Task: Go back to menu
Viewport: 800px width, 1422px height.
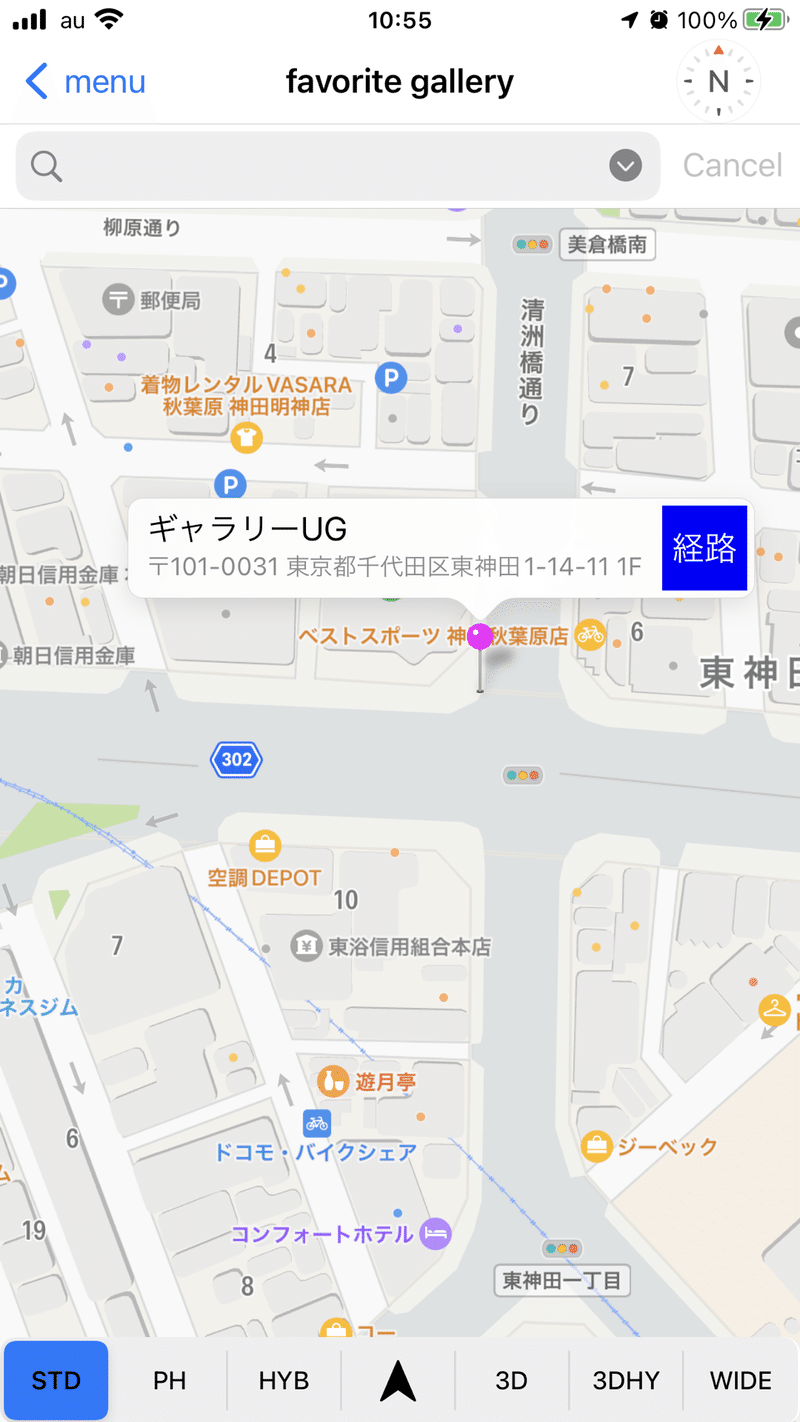Action: click(85, 82)
